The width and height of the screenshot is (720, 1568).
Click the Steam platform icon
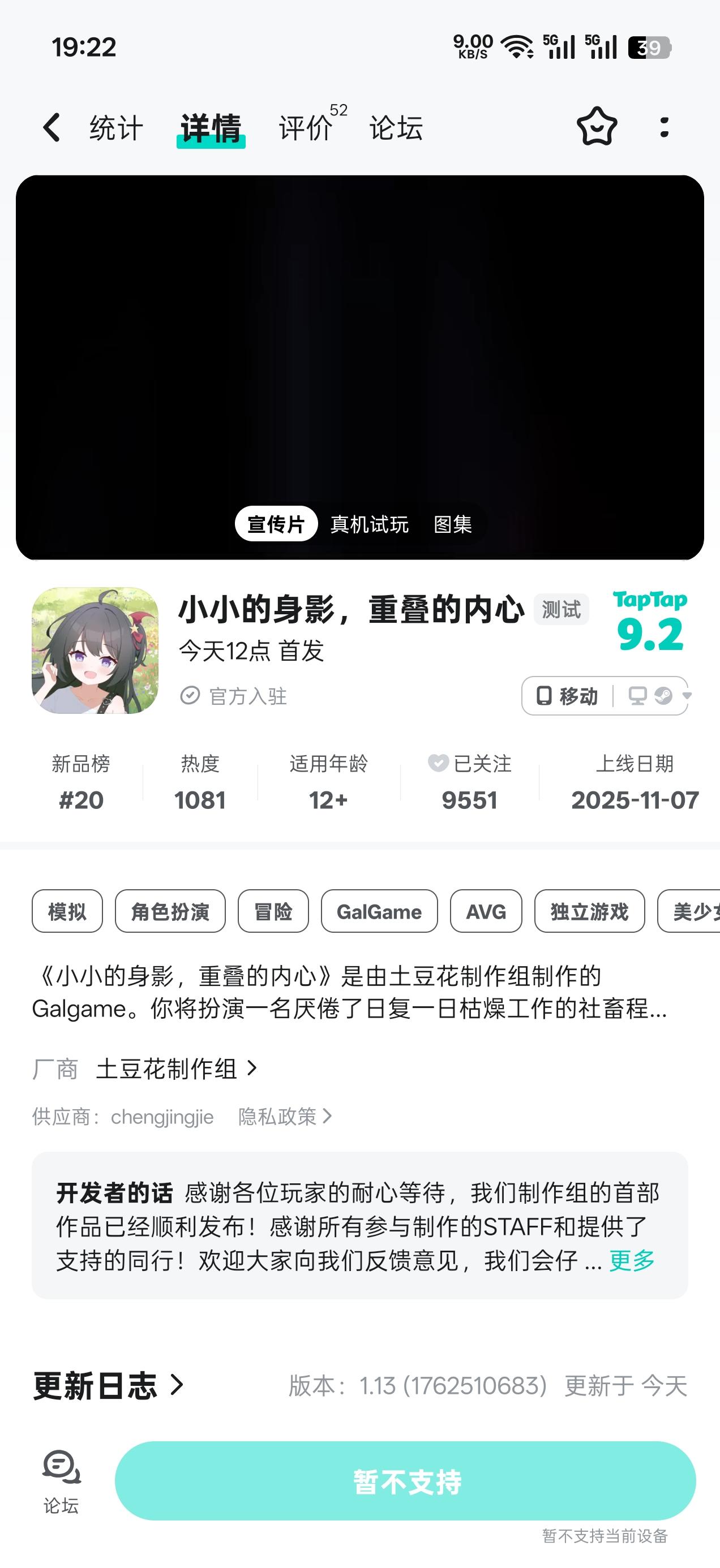pos(664,696)
